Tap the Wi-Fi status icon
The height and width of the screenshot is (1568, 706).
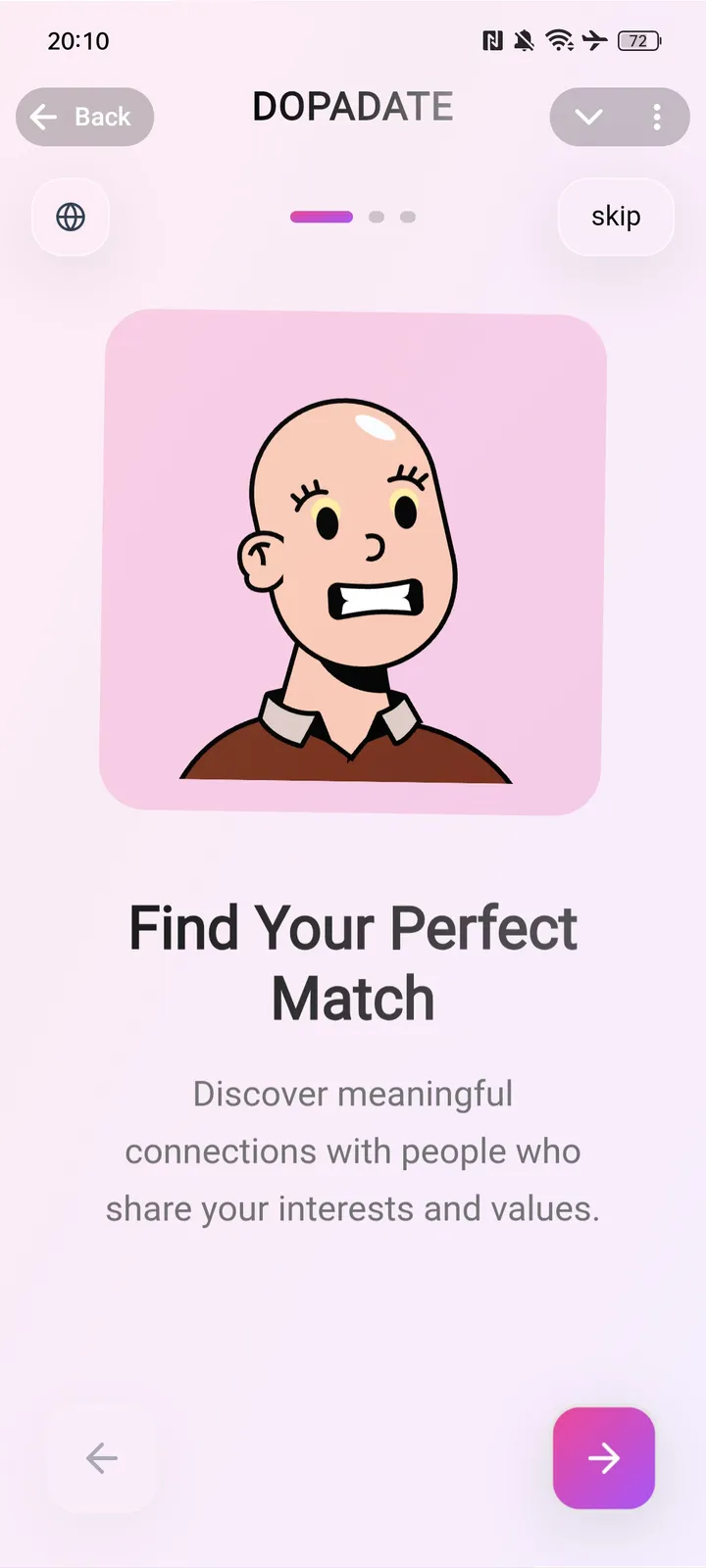[x=559, y=40]
